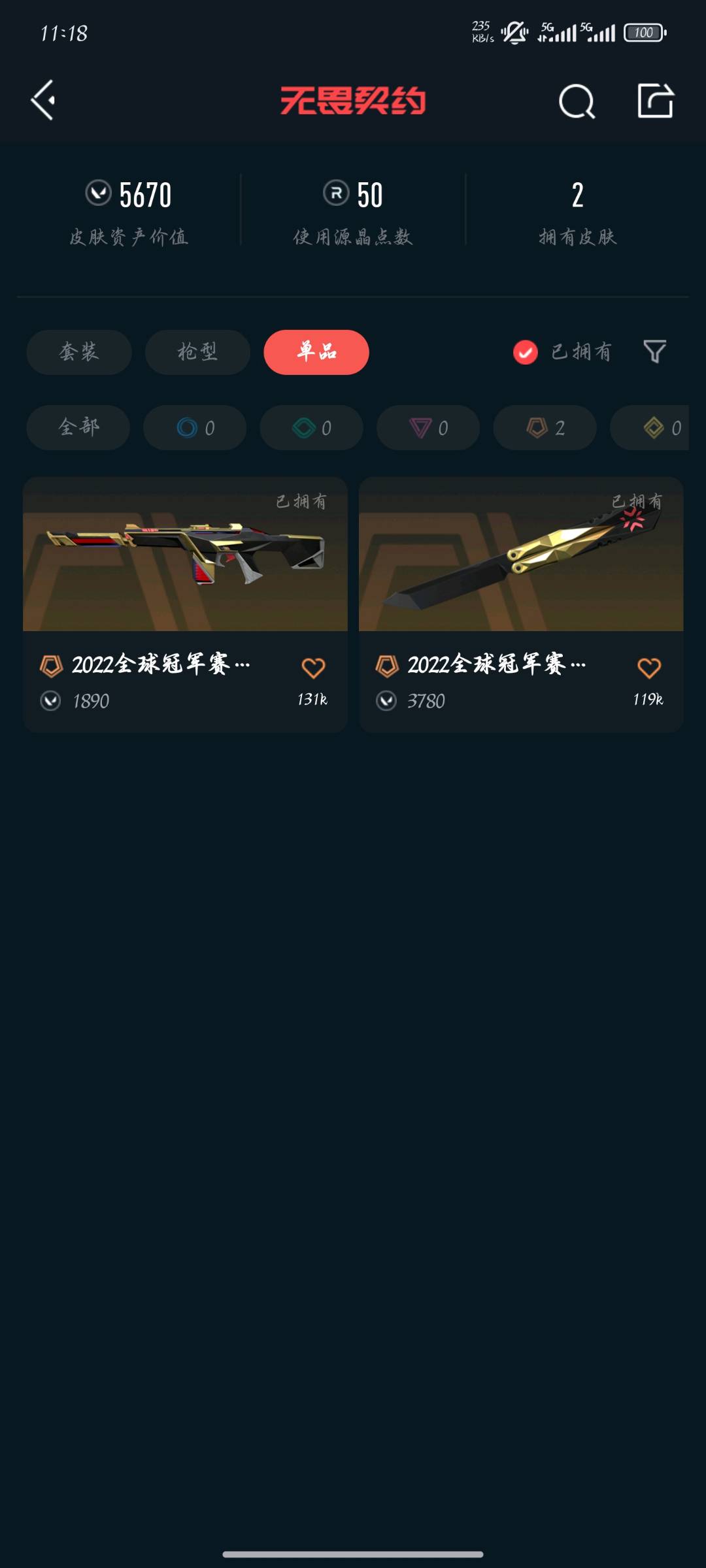Like the skin priced 1890

[x=313, y=668]
